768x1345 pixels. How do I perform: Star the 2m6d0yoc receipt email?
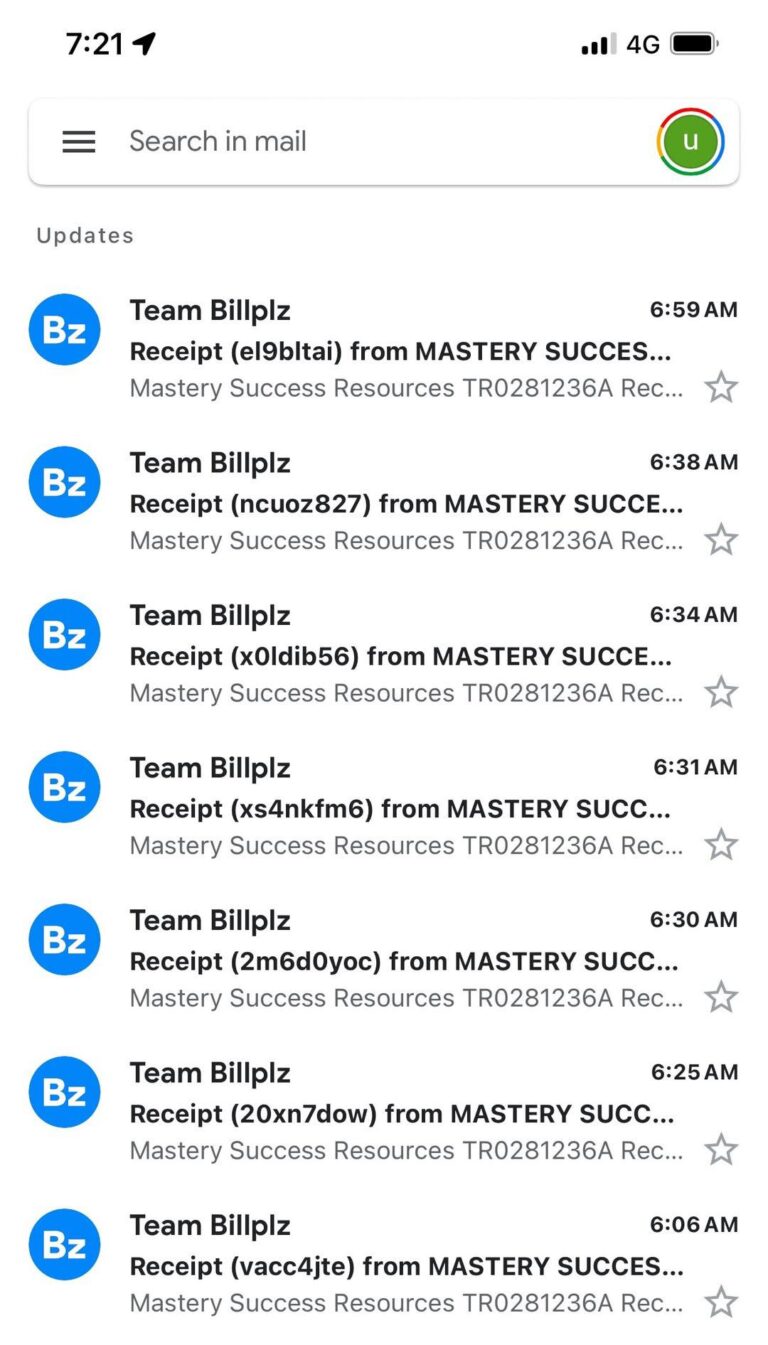click(x=721, y=997)
